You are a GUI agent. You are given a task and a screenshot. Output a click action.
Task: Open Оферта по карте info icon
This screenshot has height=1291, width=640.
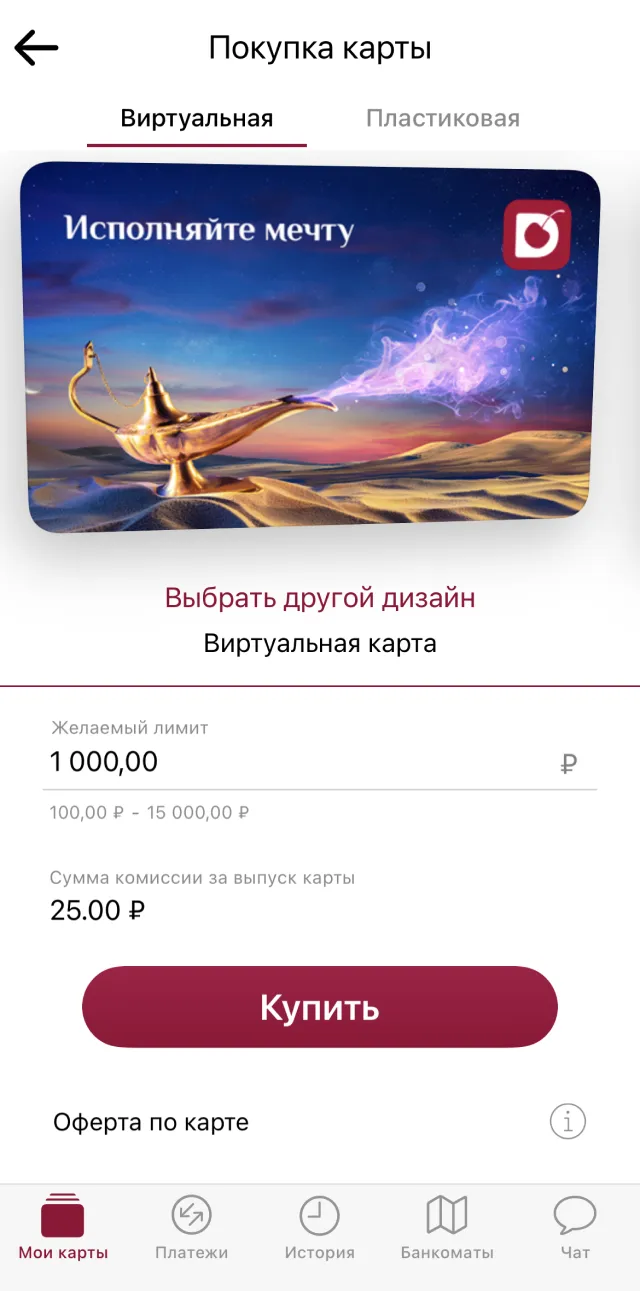567,1122
